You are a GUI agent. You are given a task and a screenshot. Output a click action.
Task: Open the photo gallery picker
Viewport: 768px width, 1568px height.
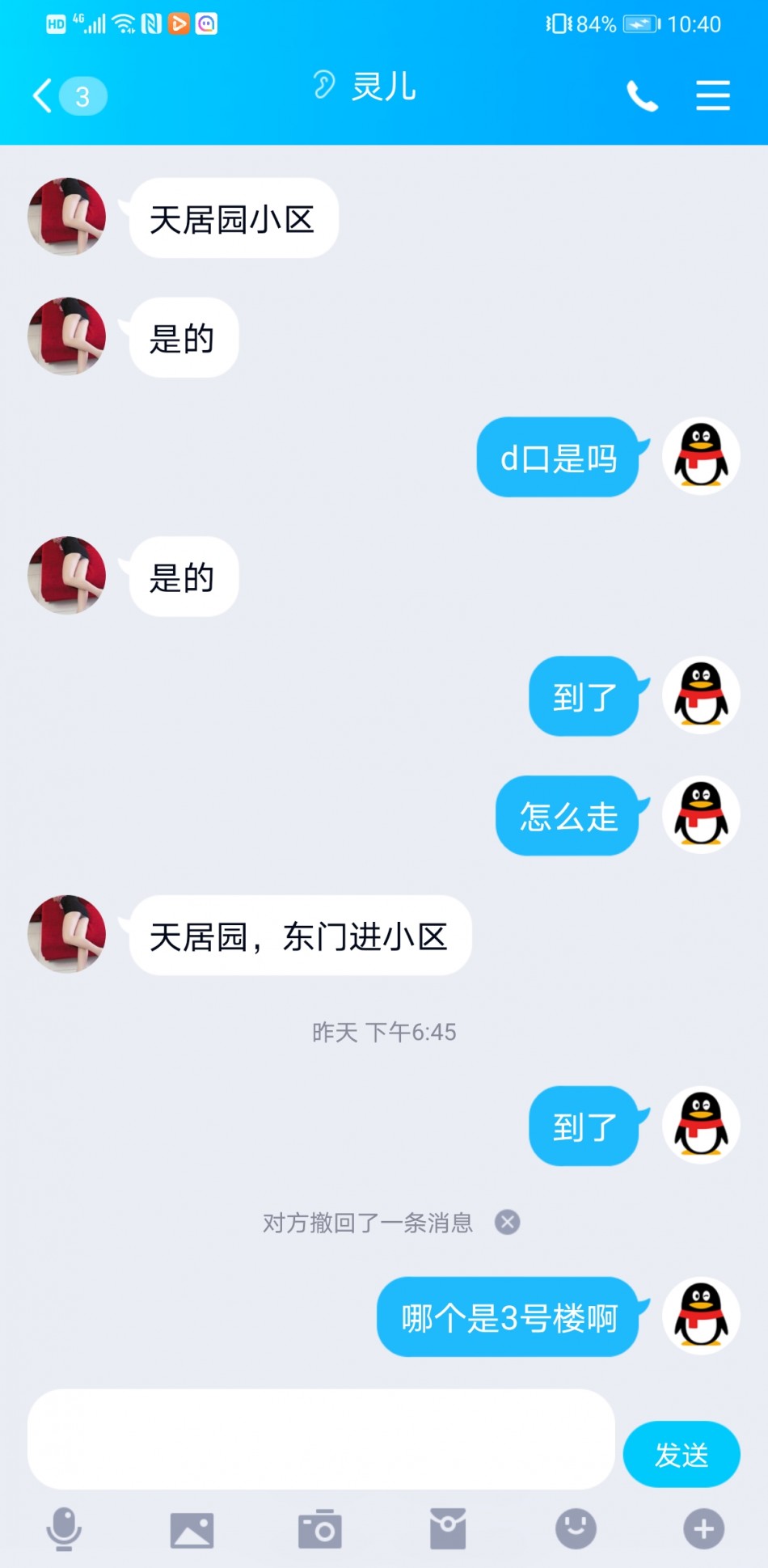pyautogui.click(x=192, y=1528)
